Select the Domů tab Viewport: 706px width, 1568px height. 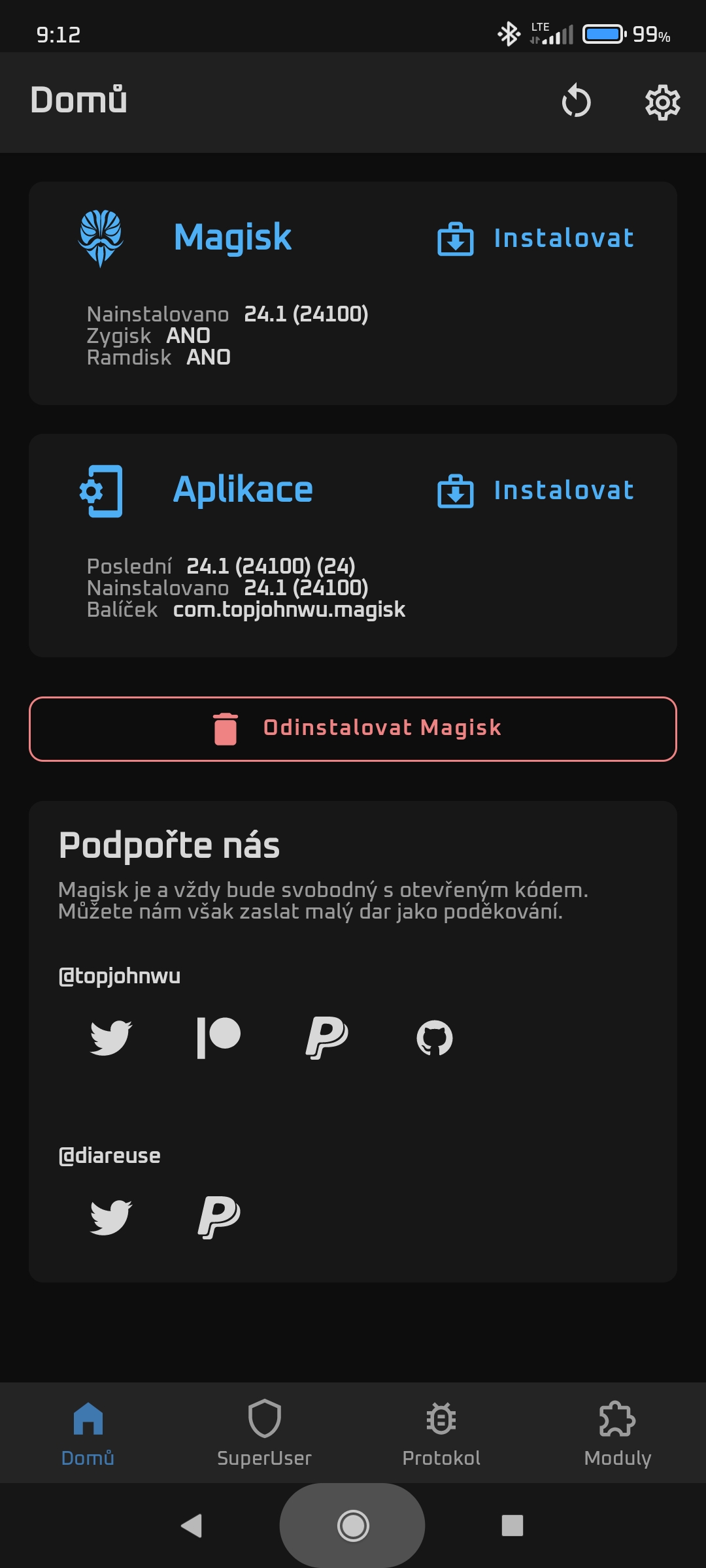tap(88, 1433)
